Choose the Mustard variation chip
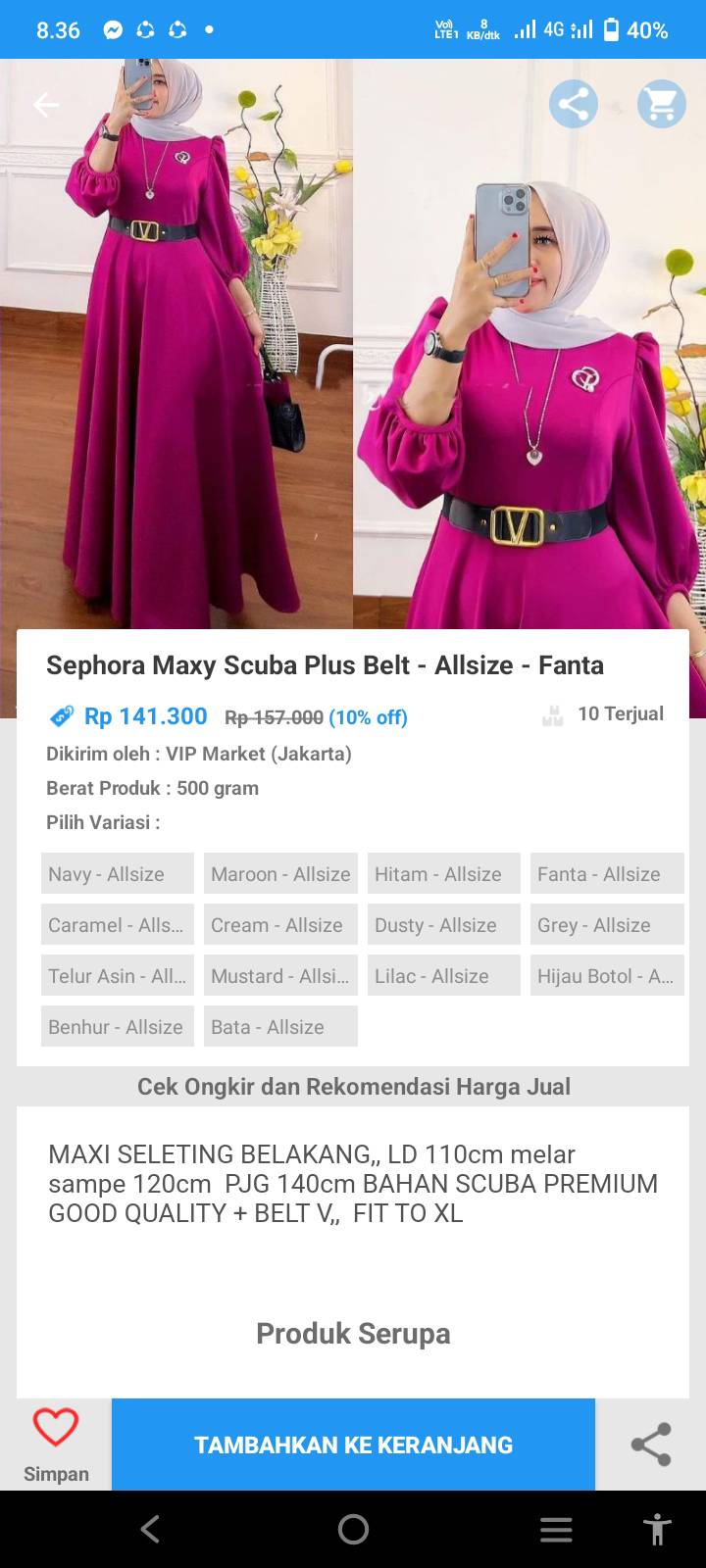 coord(280,975)
